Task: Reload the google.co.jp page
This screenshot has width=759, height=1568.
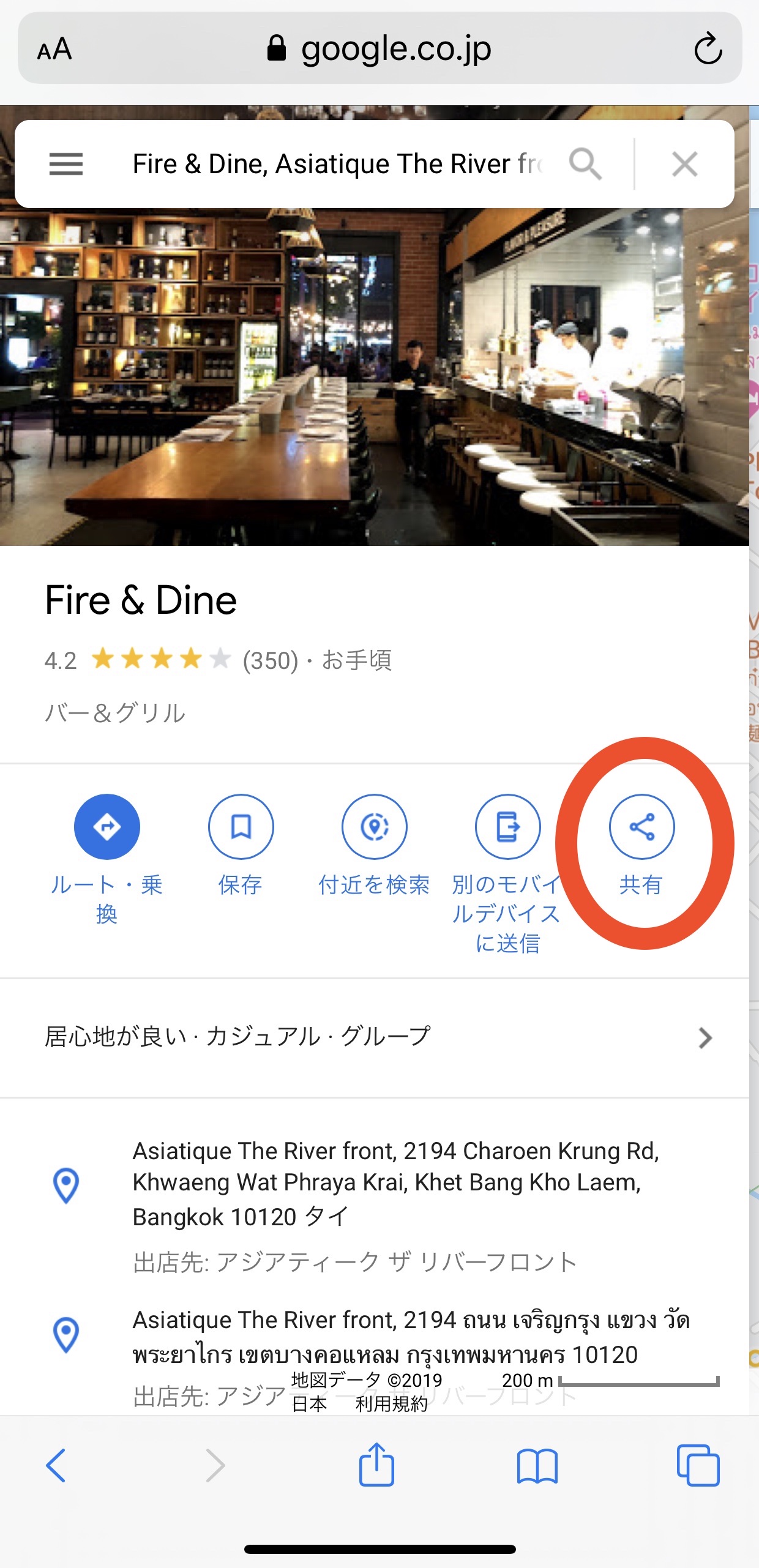Action: pyautogui.click(x=708, y=49)
